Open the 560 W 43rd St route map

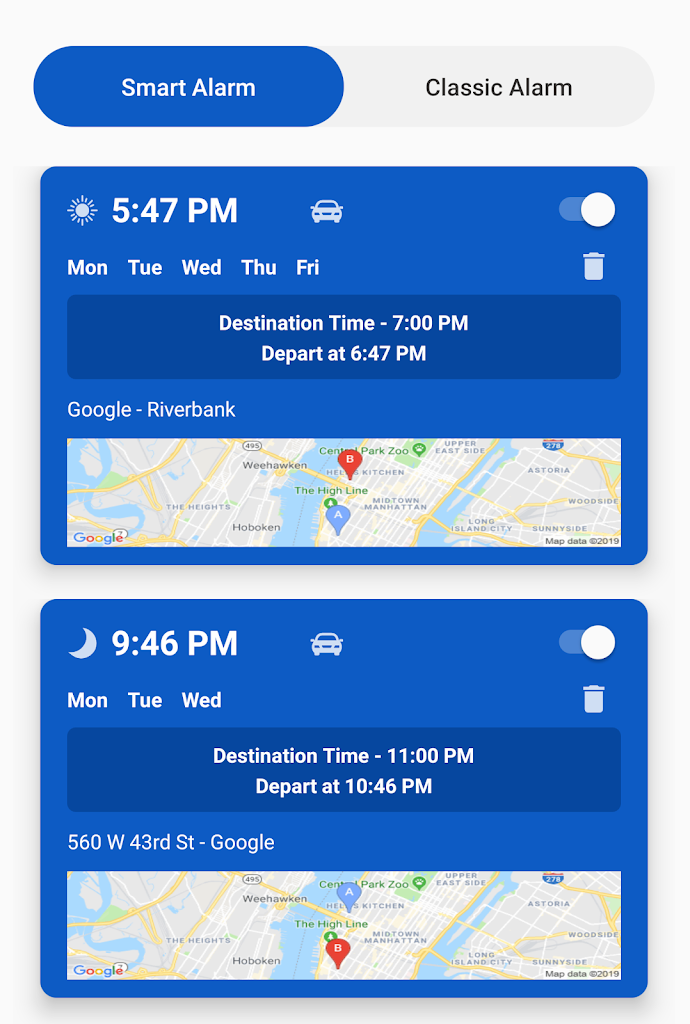343,925
